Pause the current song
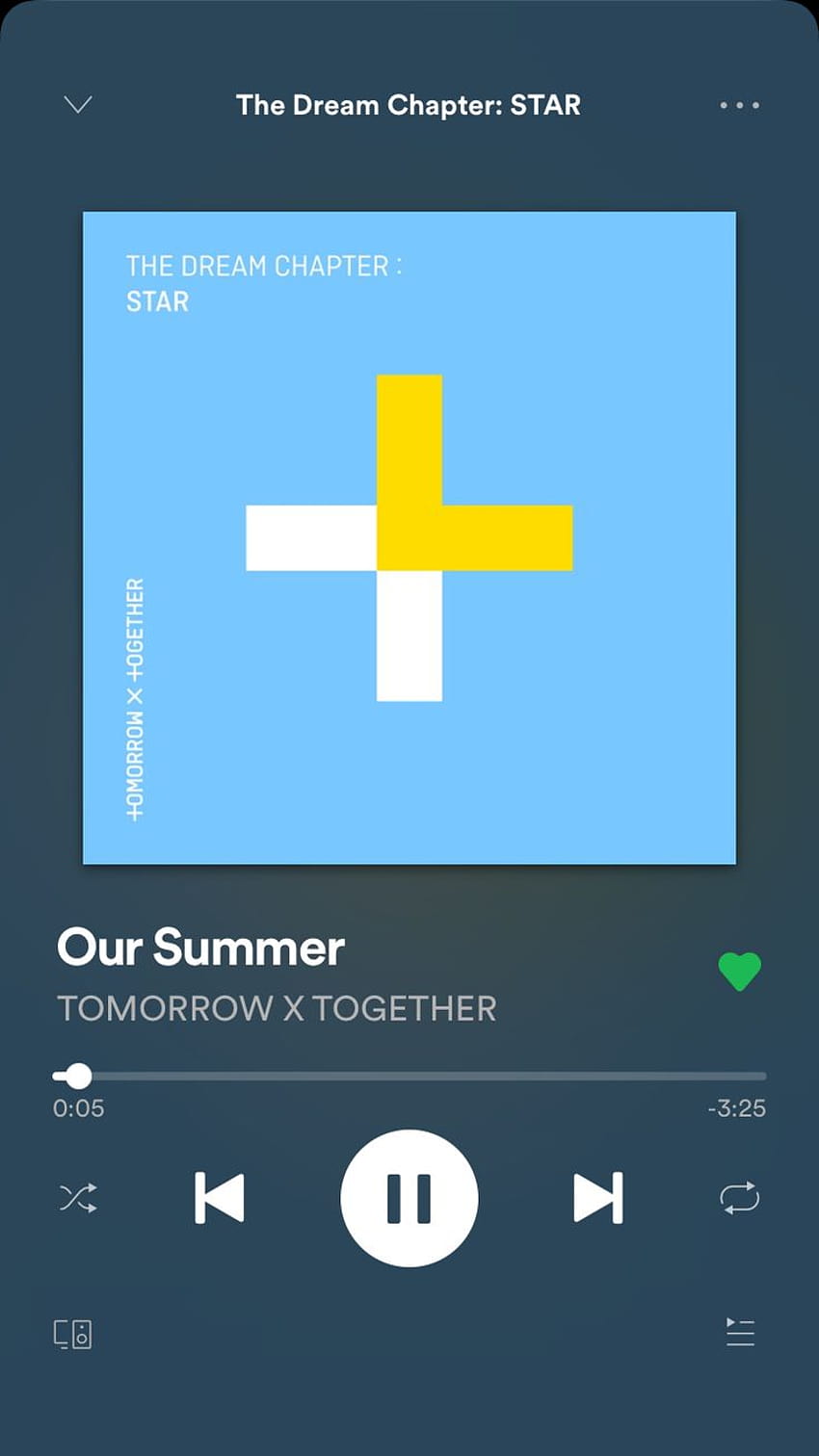The width and height of the screenshot is (819, 1456). (409, 1198)
